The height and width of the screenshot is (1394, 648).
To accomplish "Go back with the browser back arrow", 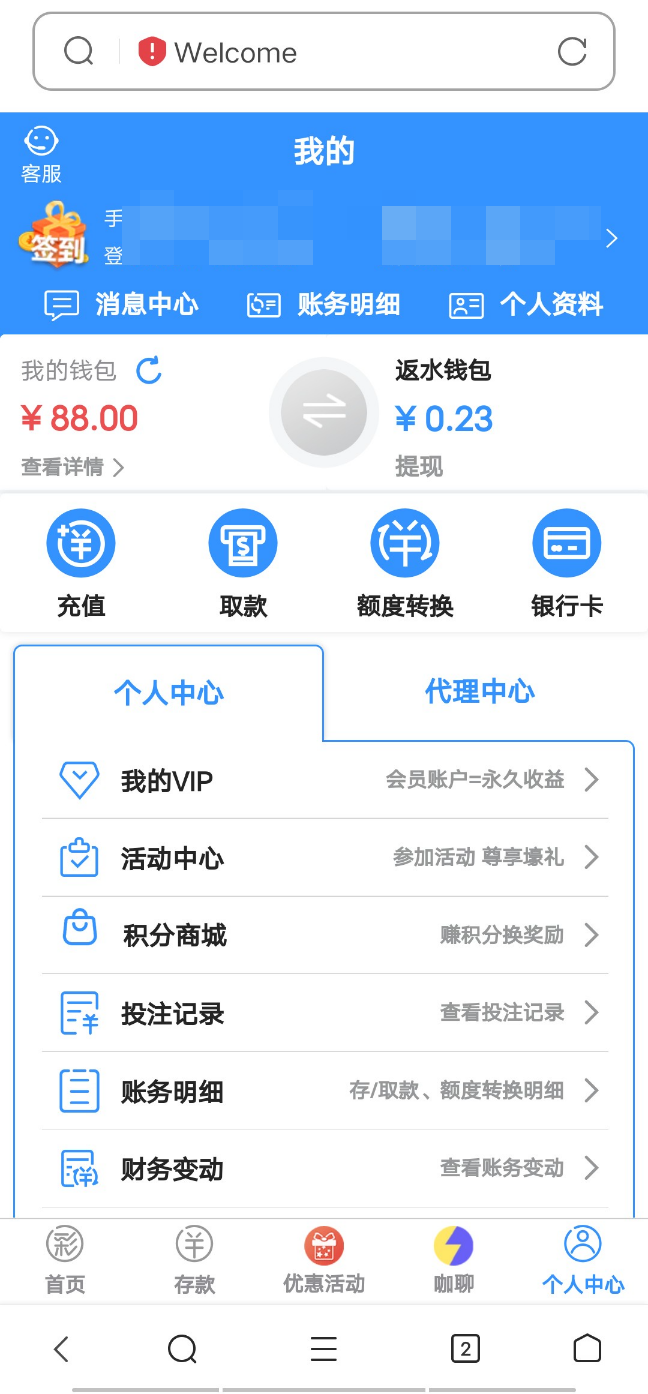I will (x=61, y=1349).
